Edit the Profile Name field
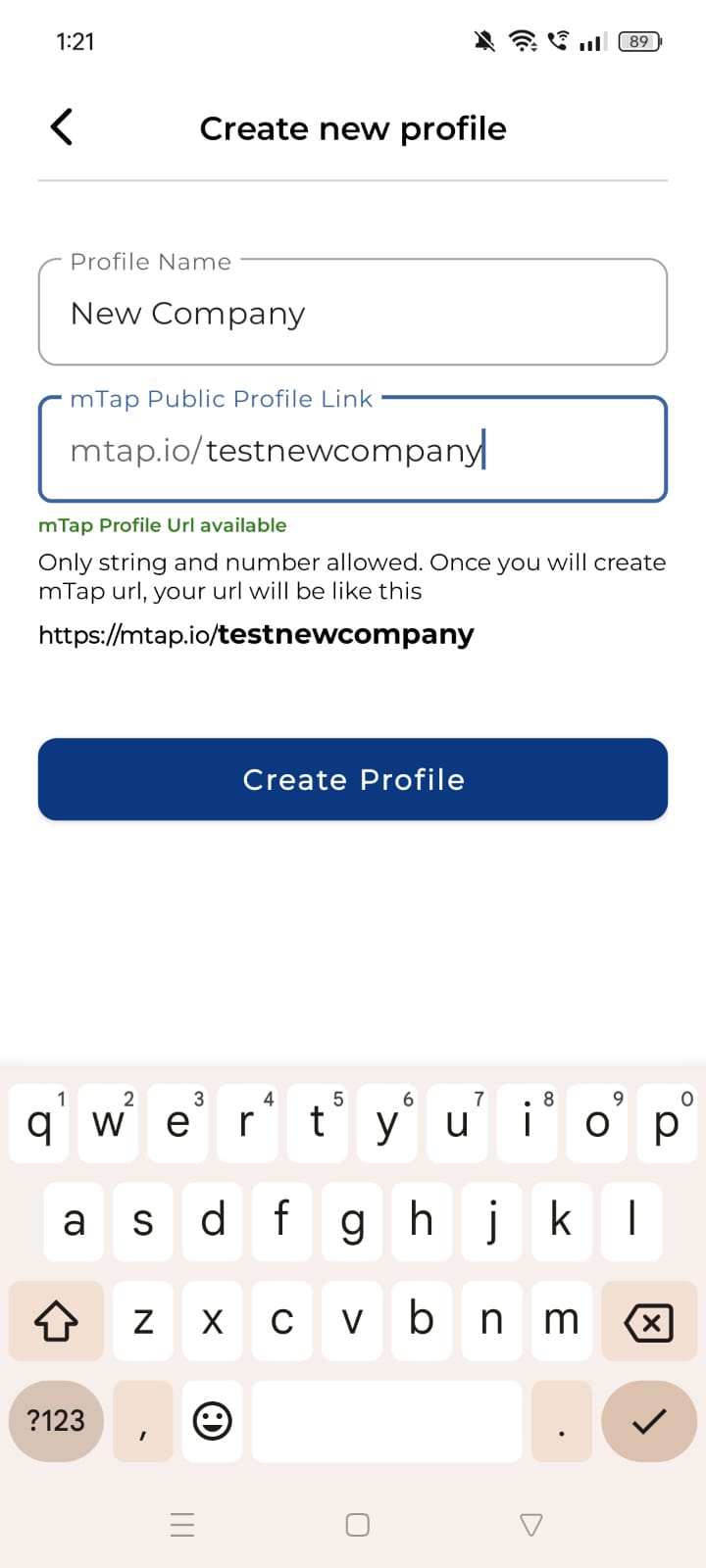 (353, 314)
